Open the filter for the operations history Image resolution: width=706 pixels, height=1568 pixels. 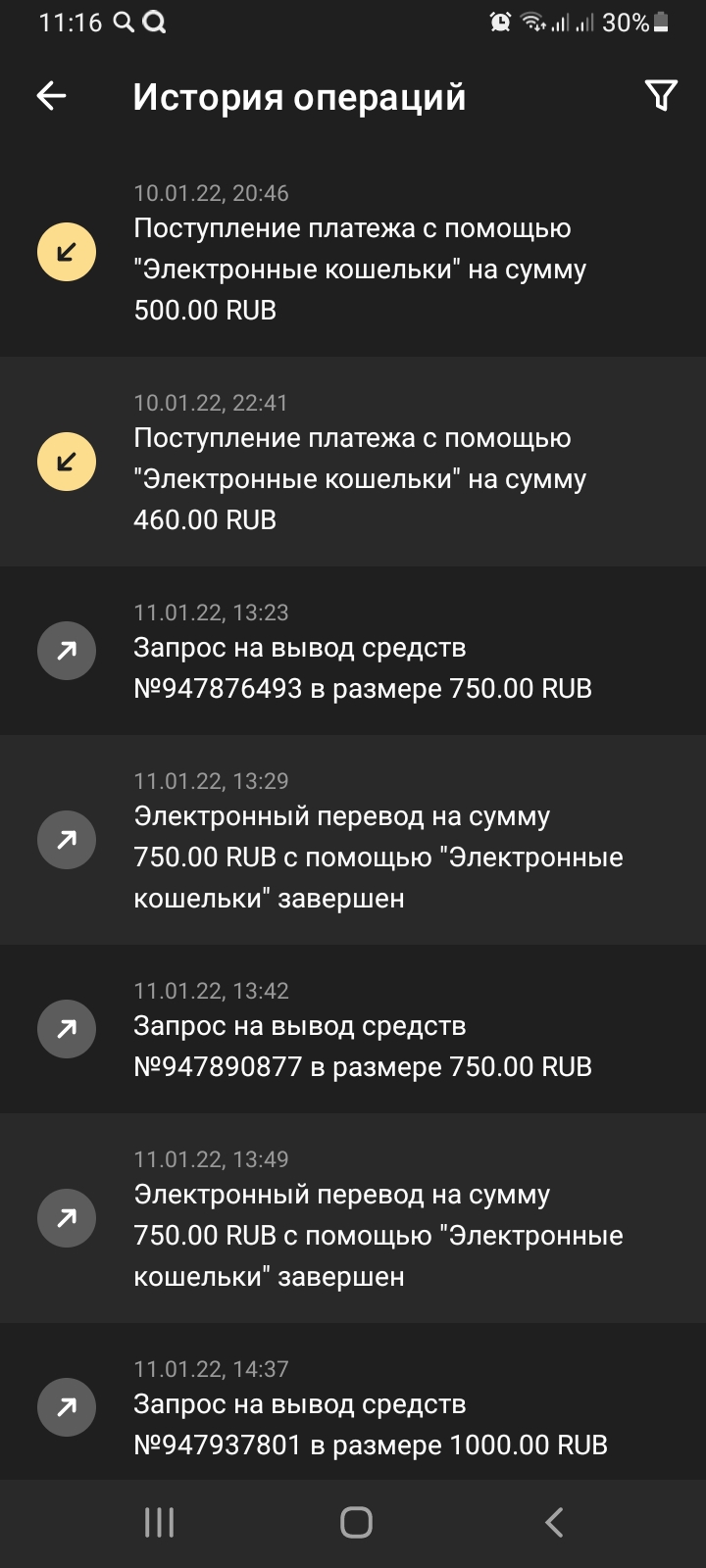click(x=661, y=96)
